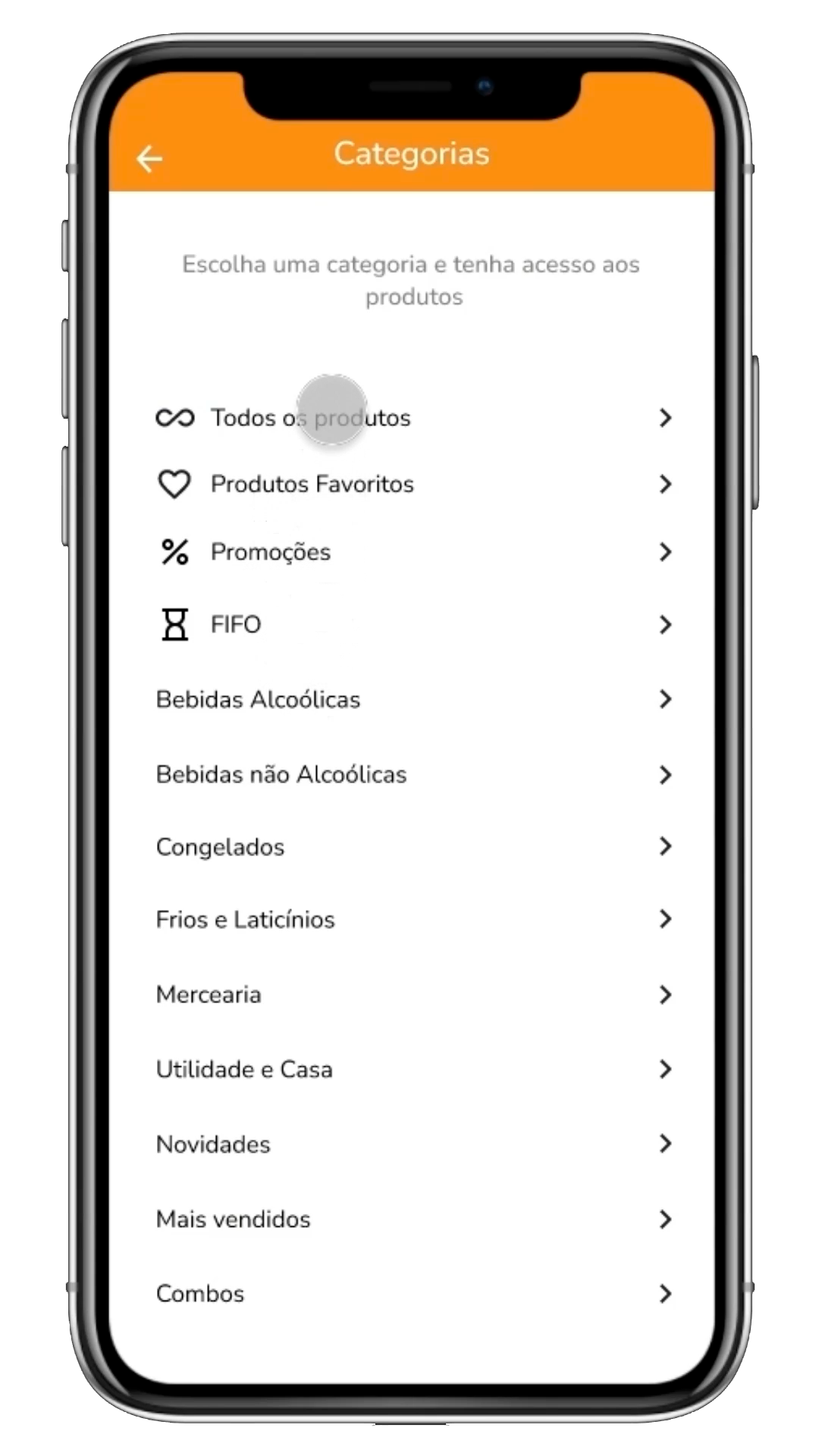Choose the Congelados category
Image resolution: width=819 pixels, height=1456 pixels.
click(x=220, y=846)
